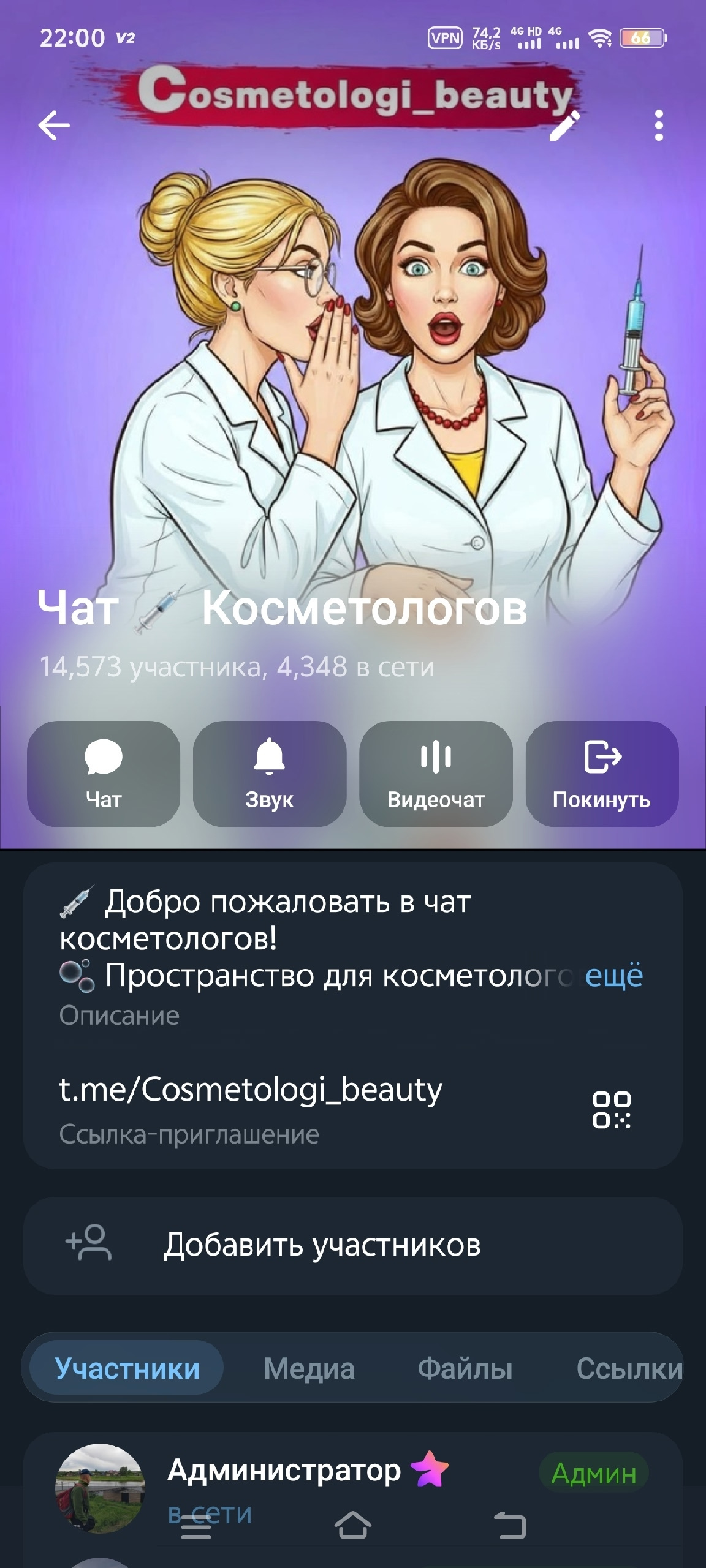Open the t.me/Cosmetologi_beauty invite link

pos(251,1090)
